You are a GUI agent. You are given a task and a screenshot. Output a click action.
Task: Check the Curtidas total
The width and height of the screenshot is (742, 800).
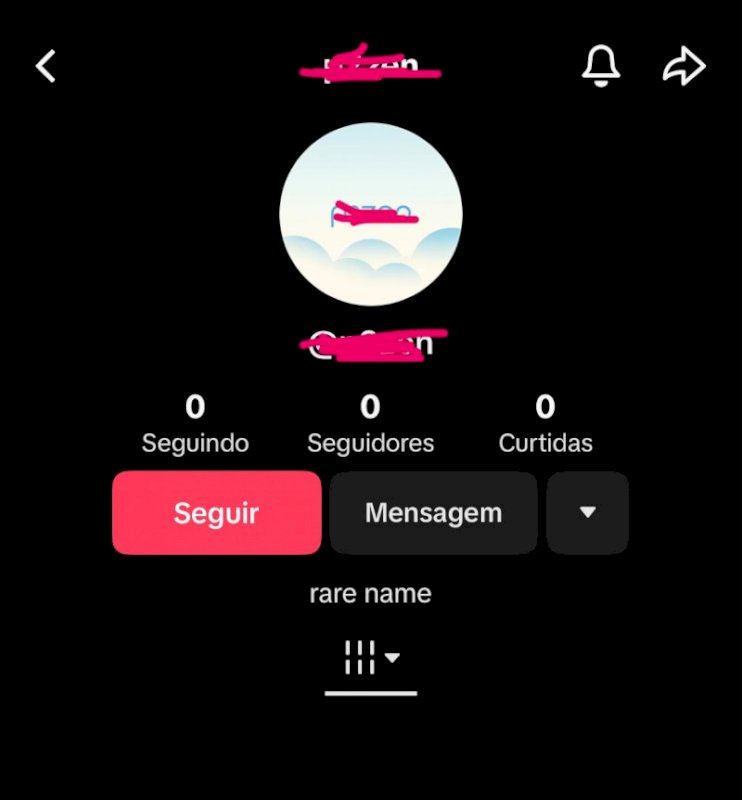(545, 422)
